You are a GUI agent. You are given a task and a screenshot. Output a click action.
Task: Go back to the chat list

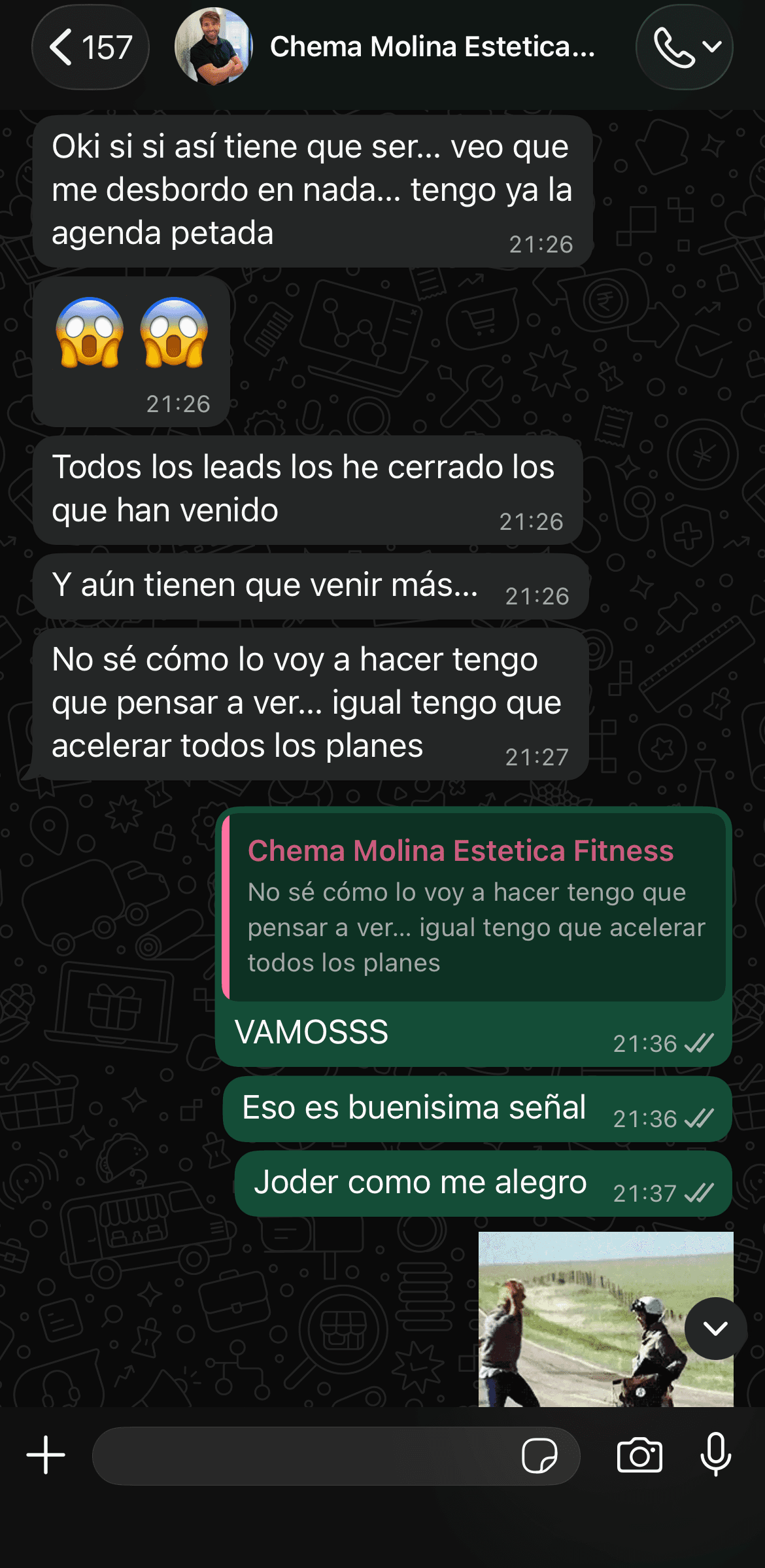point(90,47)
